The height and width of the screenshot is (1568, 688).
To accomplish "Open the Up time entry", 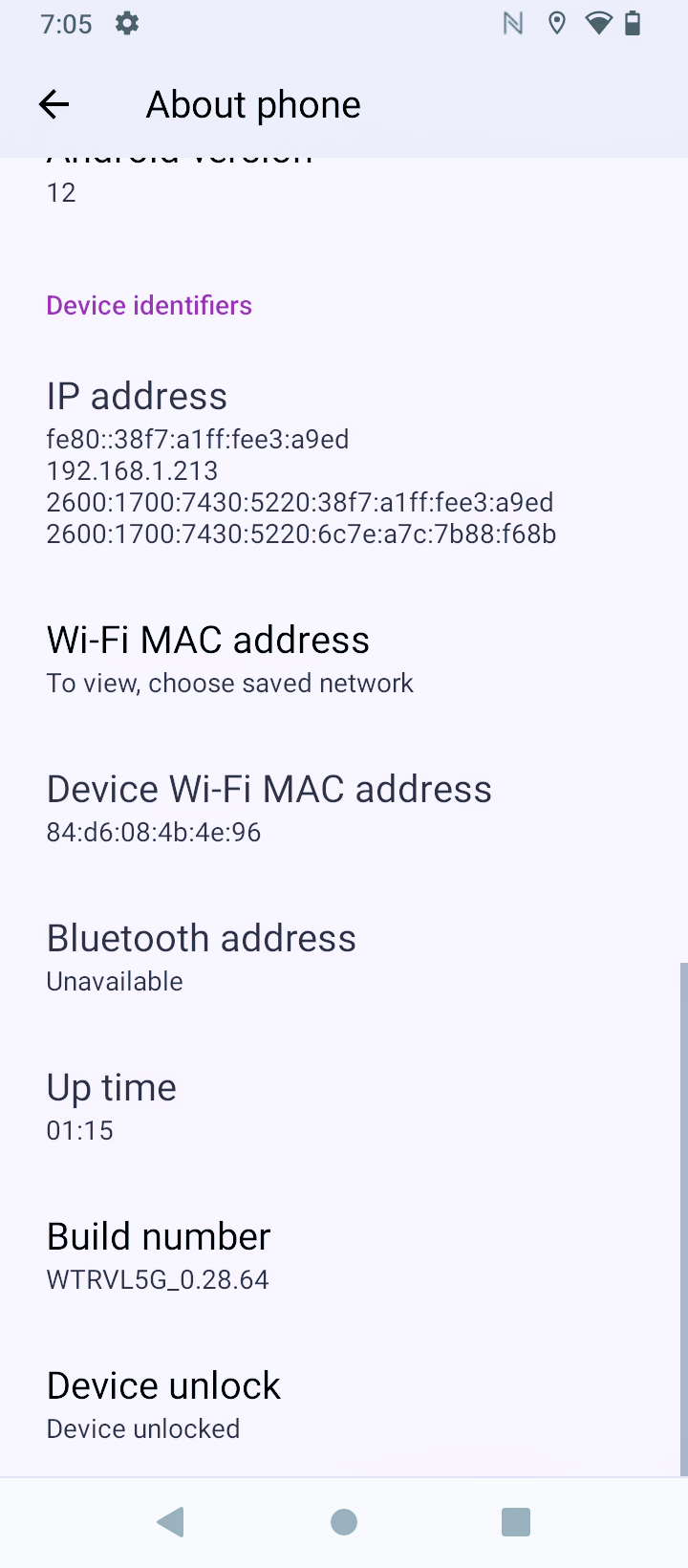I will [x=344, y=1106].
